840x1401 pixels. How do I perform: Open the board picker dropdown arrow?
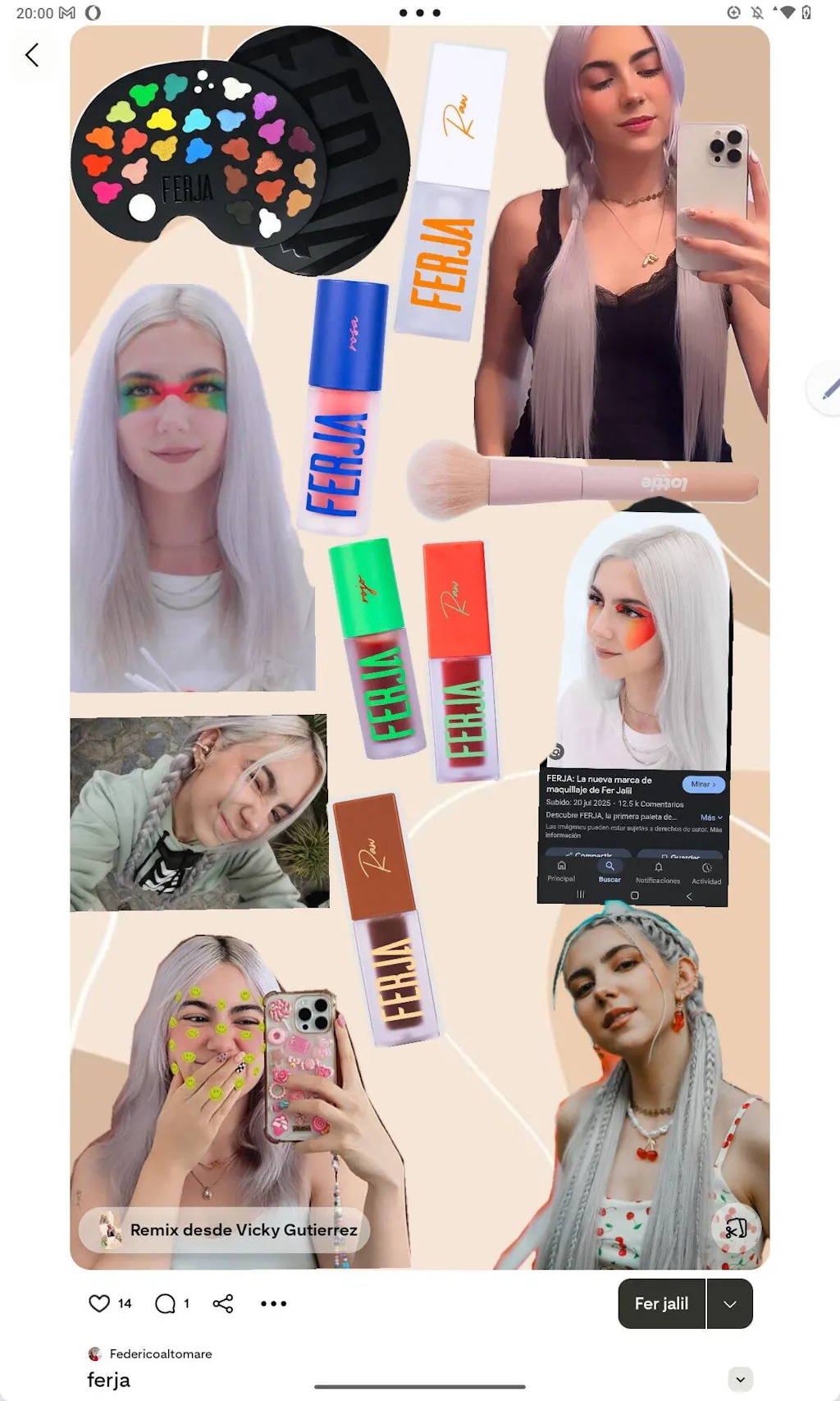729,1303
